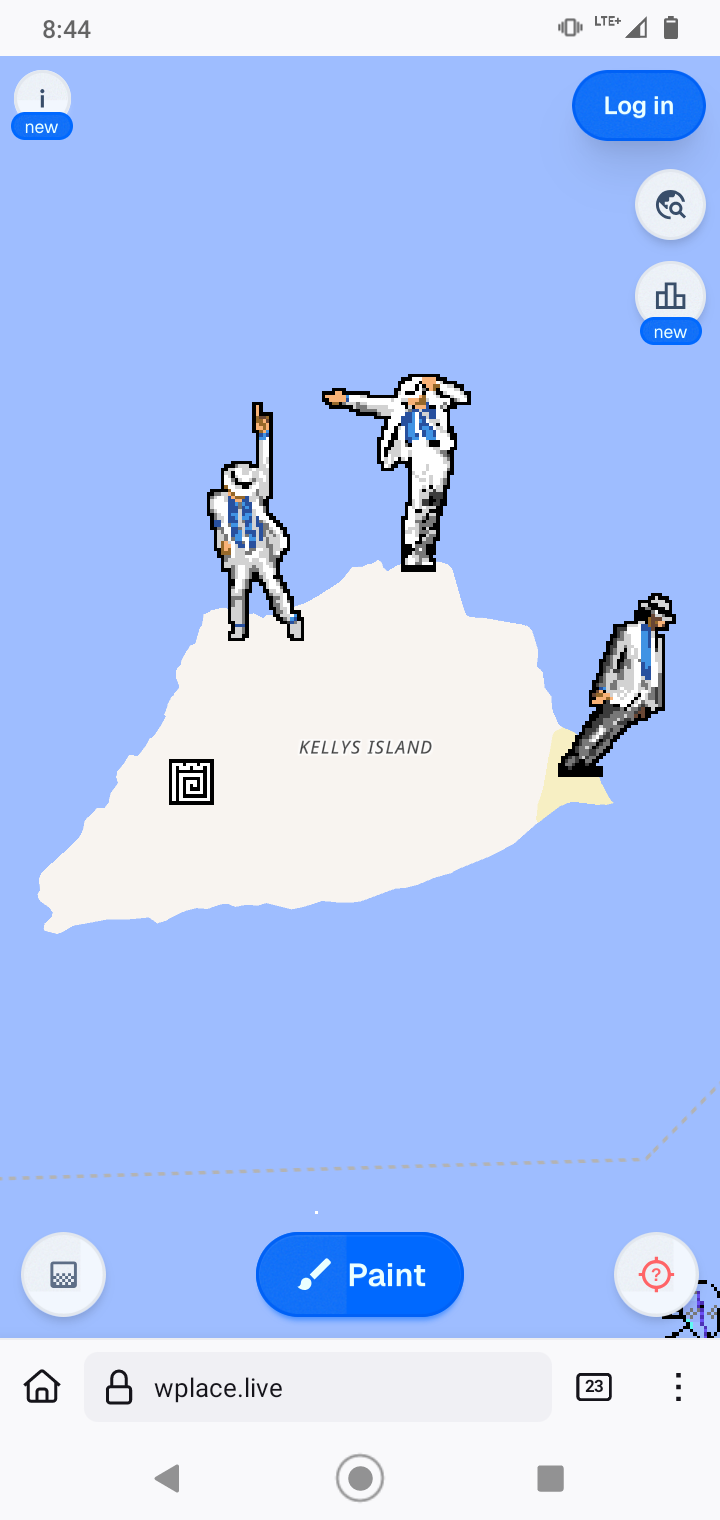
Task: Tap the wplace.live address bar
Action: (318, 1387)
